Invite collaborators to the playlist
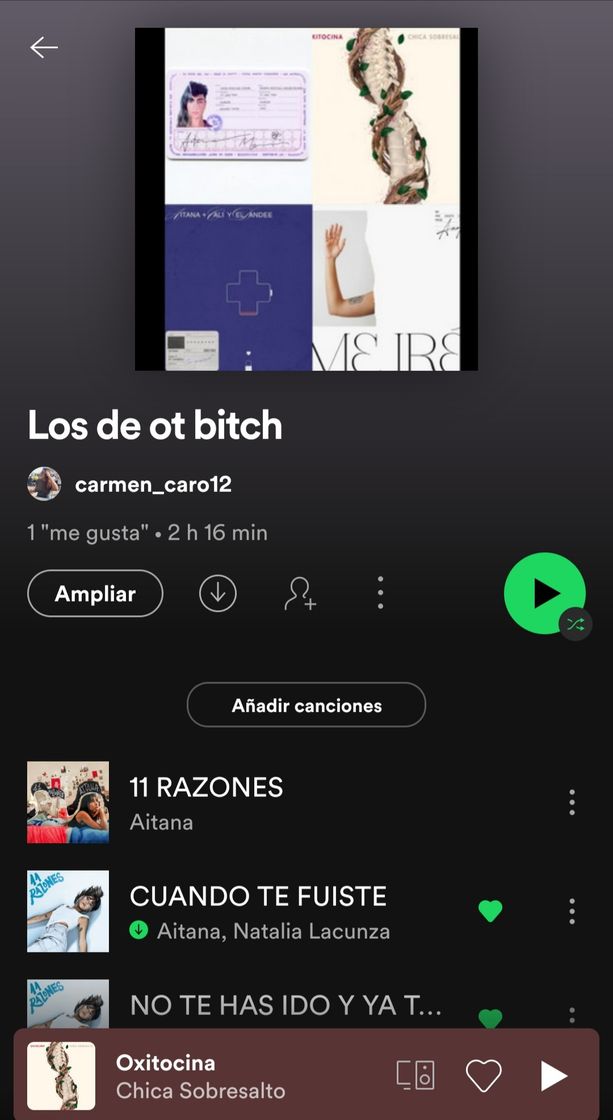The image size is (613, 1120). coord(300,593)
